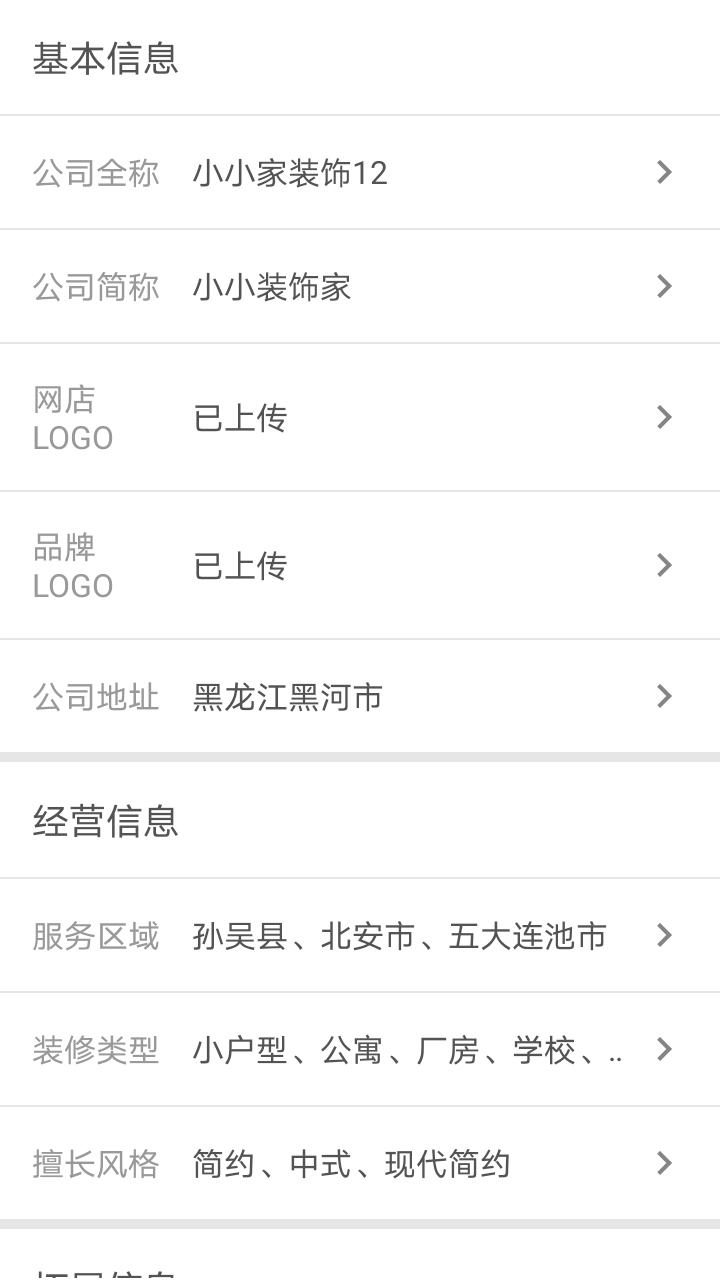Tap the chevron beside 网店LOGO
720x1280 pixels.
tap(664, 417)
